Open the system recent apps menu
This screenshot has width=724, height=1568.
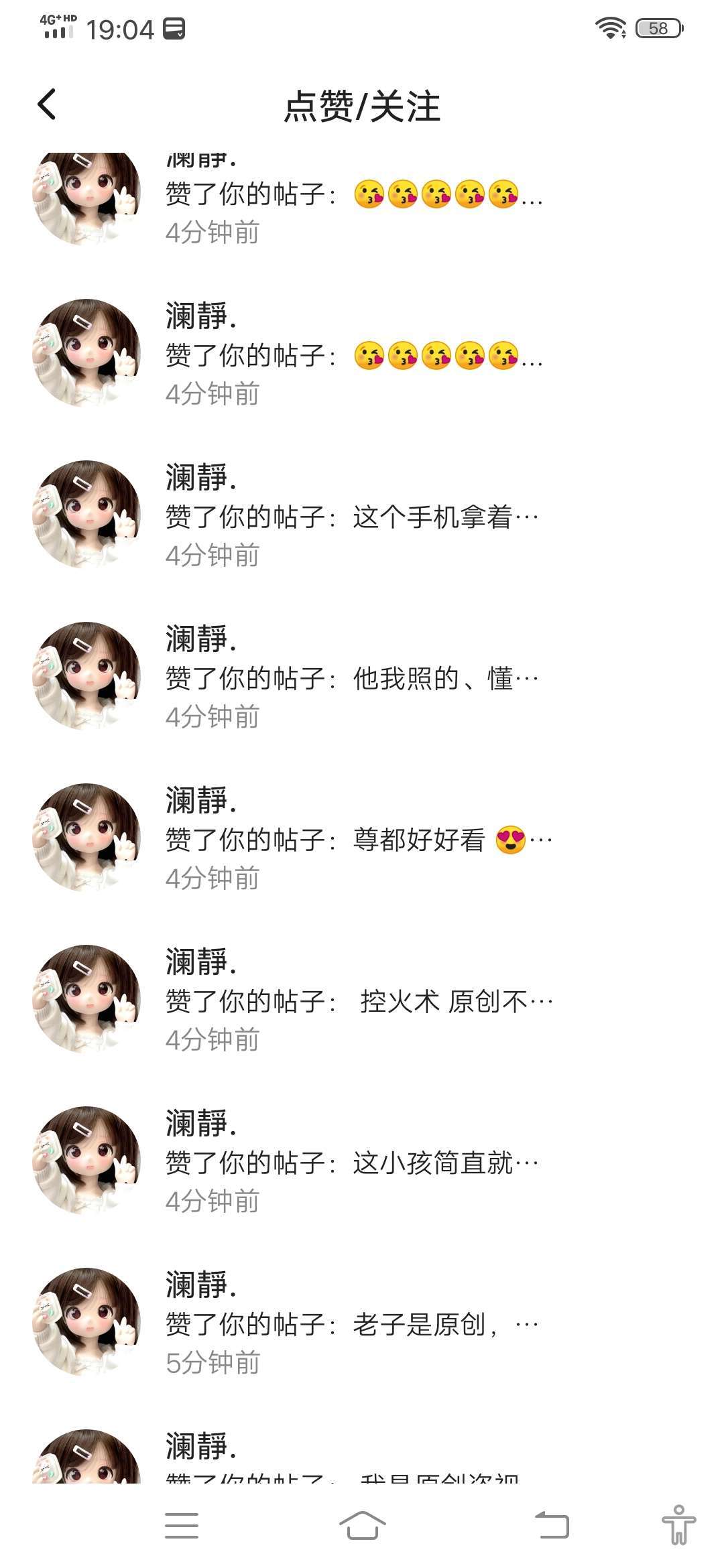pyautogui.click(x=182, y=1526)
